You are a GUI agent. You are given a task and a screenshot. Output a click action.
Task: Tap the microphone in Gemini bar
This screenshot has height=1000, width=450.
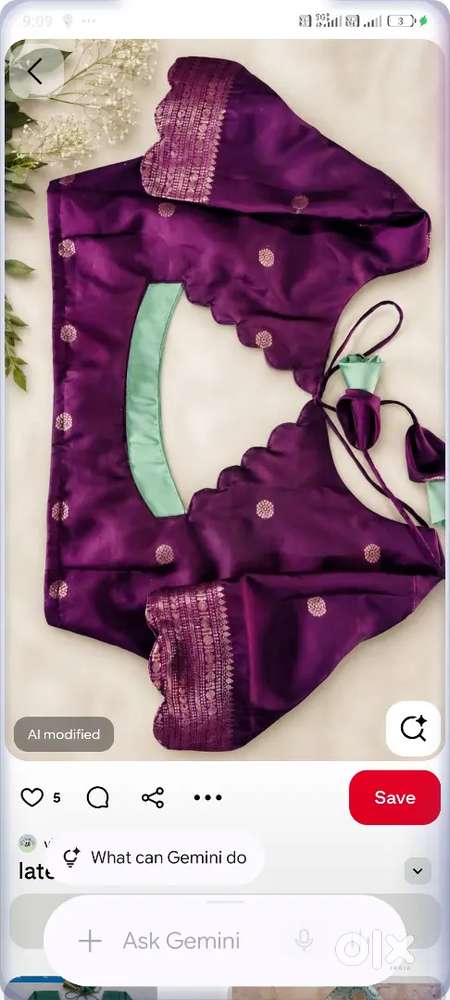tap(304, 939)
